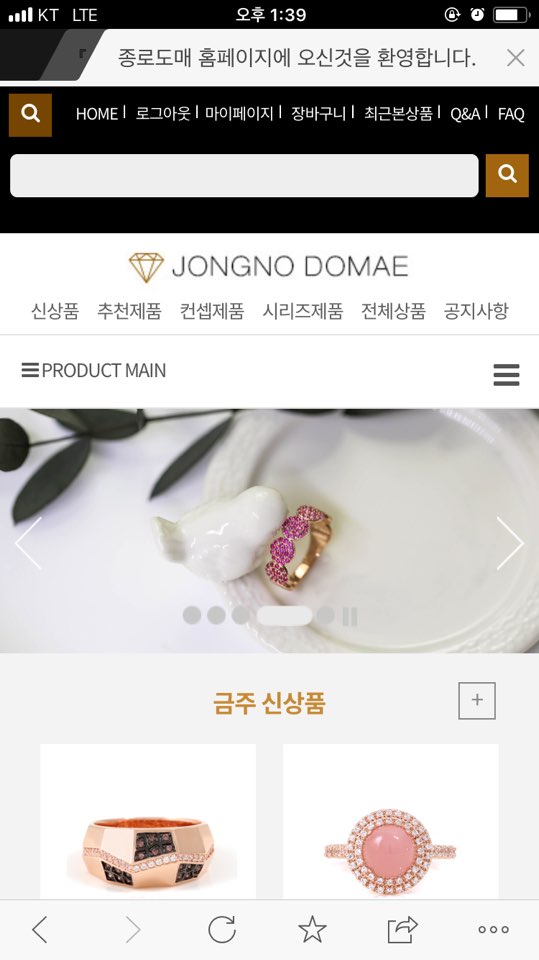Open the Q&A page

(x=465, y=114)
